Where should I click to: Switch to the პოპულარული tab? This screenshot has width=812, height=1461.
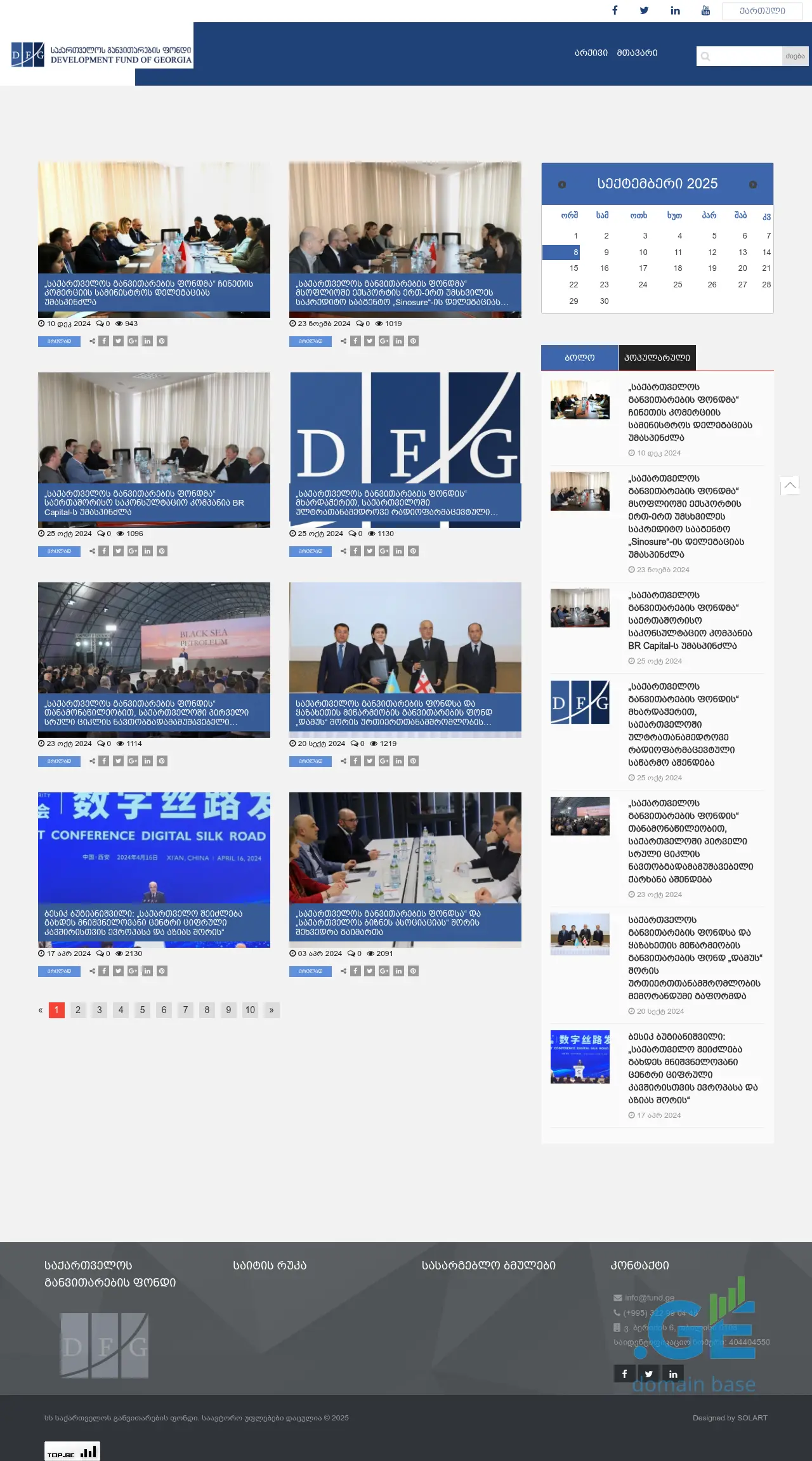pos(657,358)
